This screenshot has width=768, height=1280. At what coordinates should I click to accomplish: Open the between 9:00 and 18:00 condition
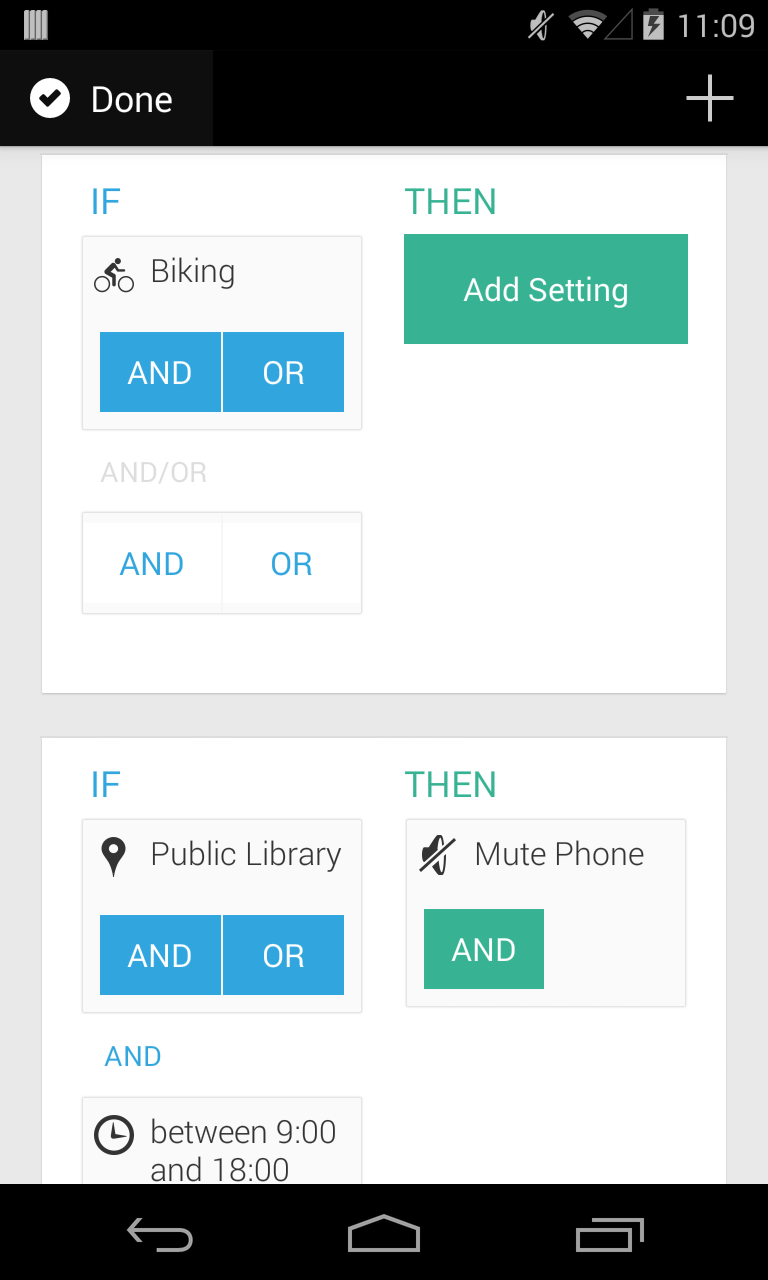pos(221,1148)
